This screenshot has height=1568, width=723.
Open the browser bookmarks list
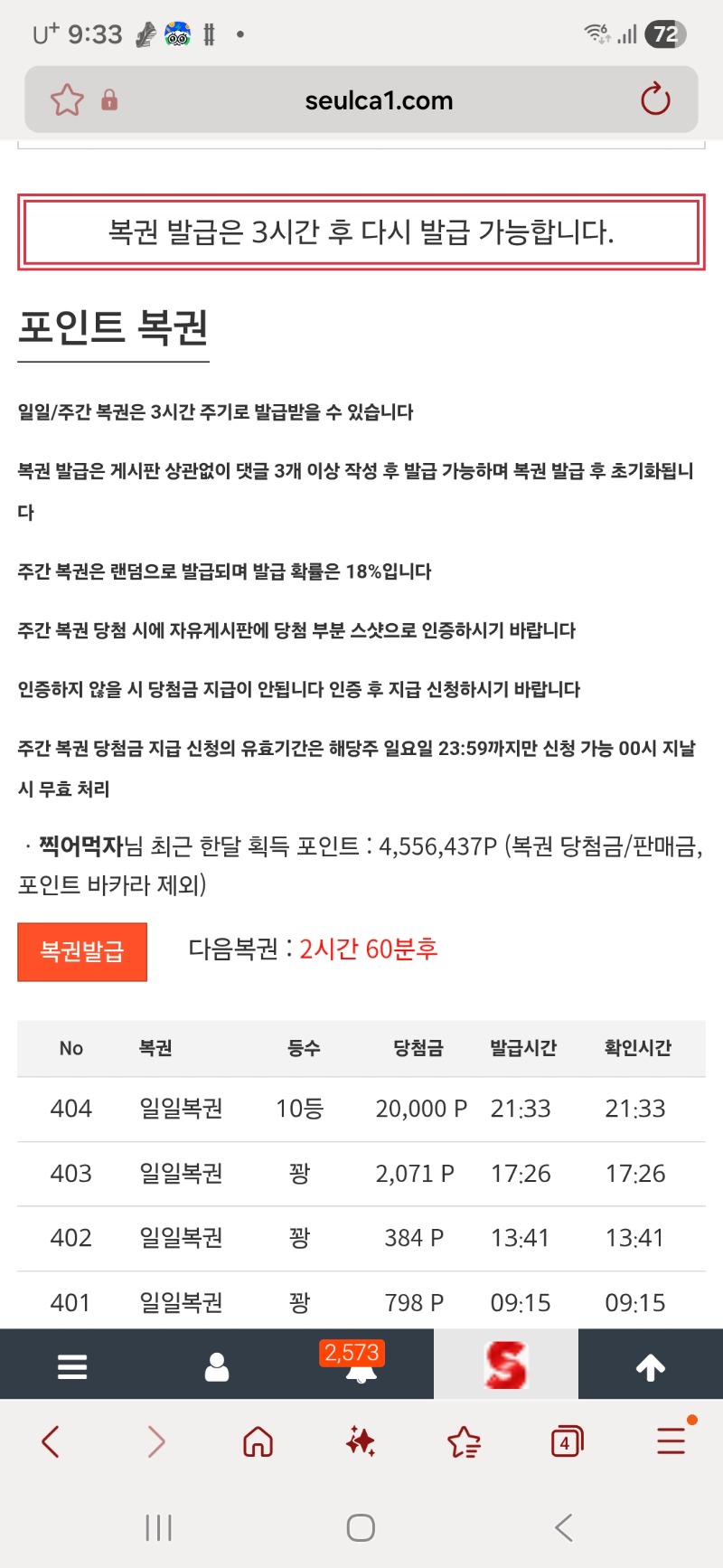click(x=464, y=1441)
